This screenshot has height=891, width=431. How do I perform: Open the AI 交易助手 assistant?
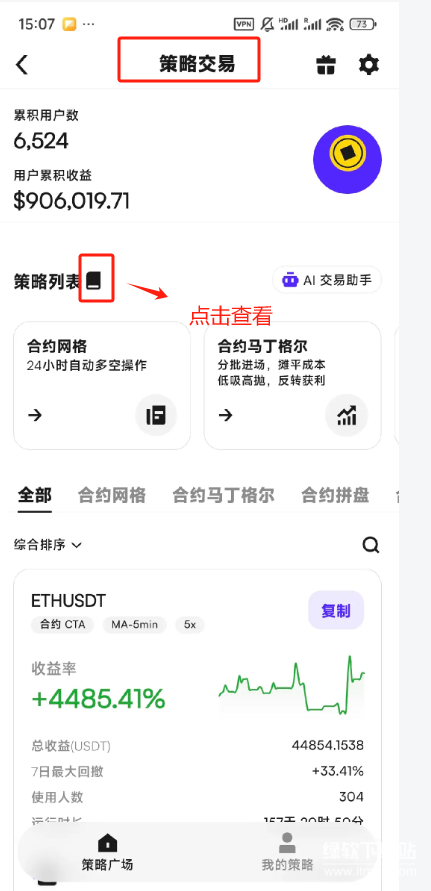(x=327, y=280)
